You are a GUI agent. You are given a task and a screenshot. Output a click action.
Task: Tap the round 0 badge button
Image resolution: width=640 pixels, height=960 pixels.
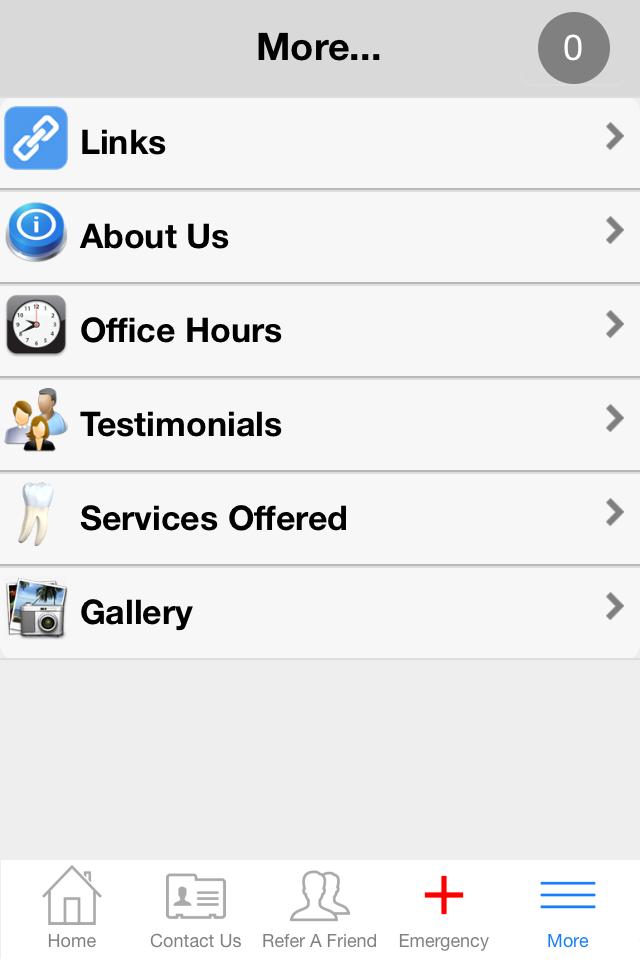573,48
